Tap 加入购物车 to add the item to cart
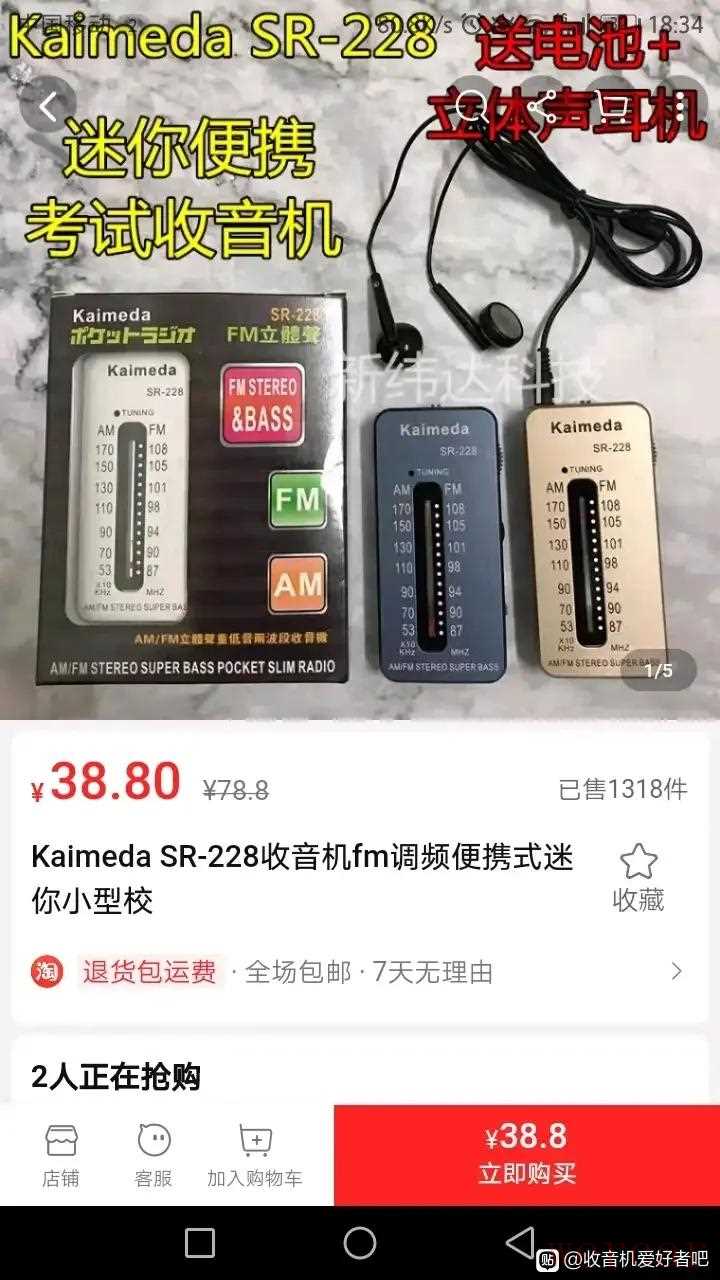 click(x=255, y=1155)
